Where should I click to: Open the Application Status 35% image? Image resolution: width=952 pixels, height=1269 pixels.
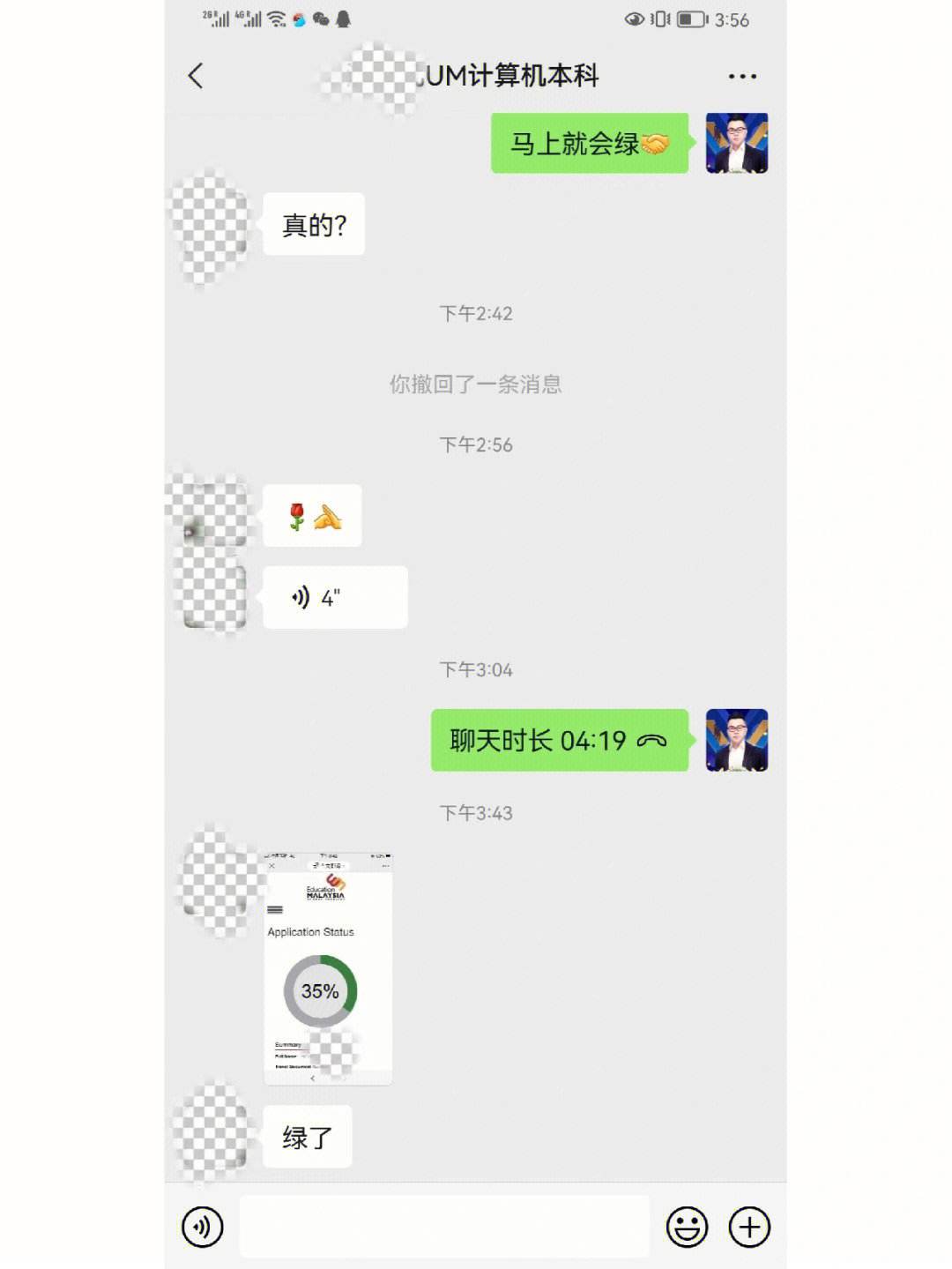[x=328, y=968]
